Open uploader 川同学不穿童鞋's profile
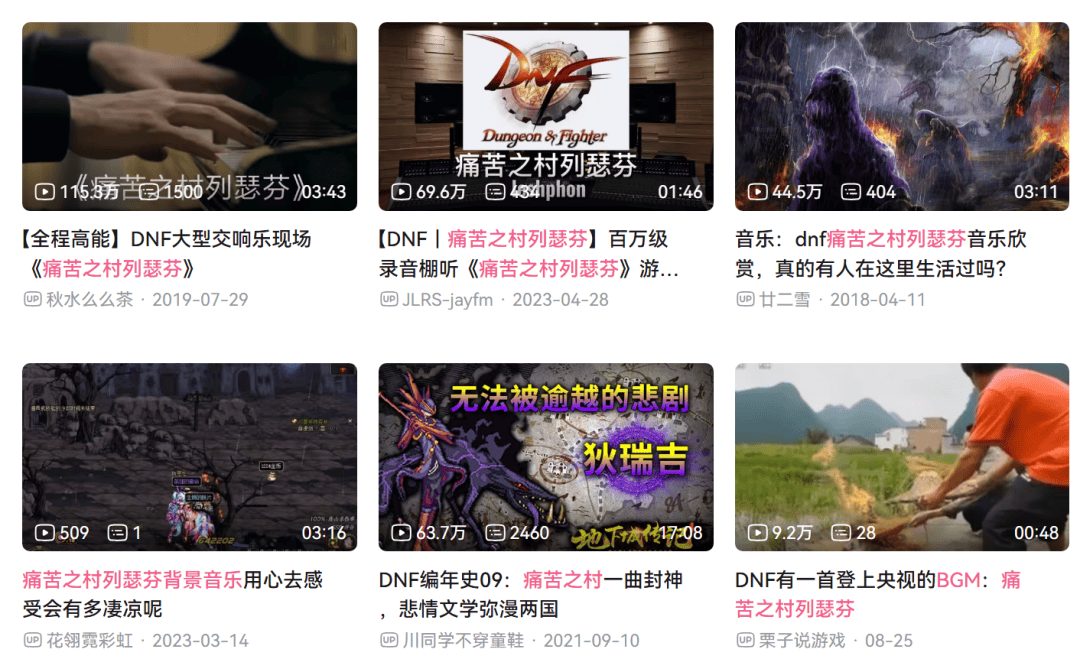Screen dimensions: 1080x672 (x=463, y=640)
